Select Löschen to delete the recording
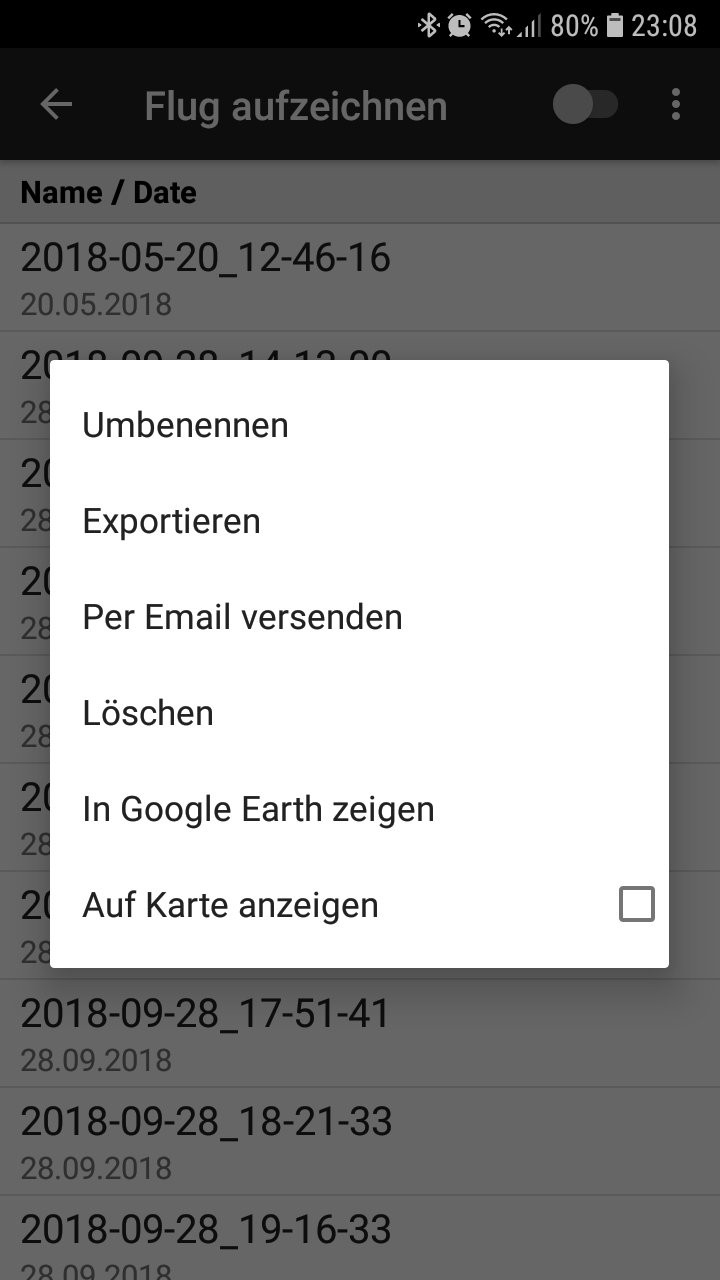 point(359,713)
